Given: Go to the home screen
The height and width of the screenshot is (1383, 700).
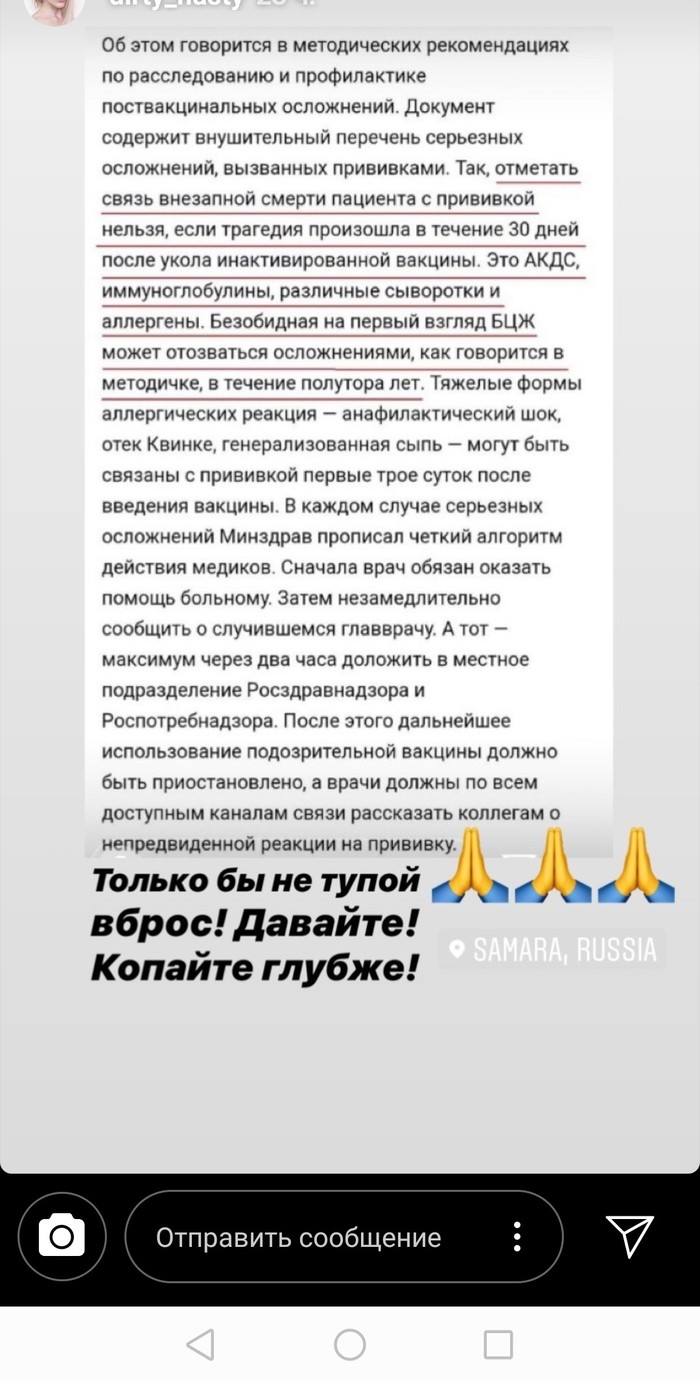Looking at the screenshot, I should [350, 1345].
